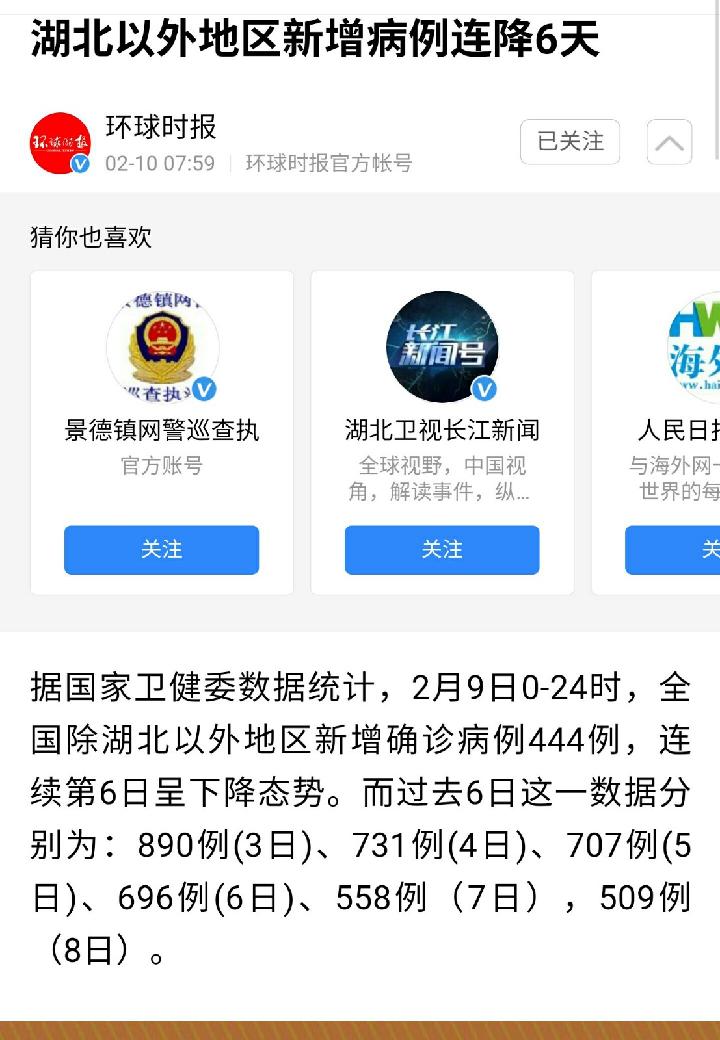Follow 湖北卫视长江新闻 account
Image resolution: width=720 pixels, height=1040 pixels.
(441, 550)
